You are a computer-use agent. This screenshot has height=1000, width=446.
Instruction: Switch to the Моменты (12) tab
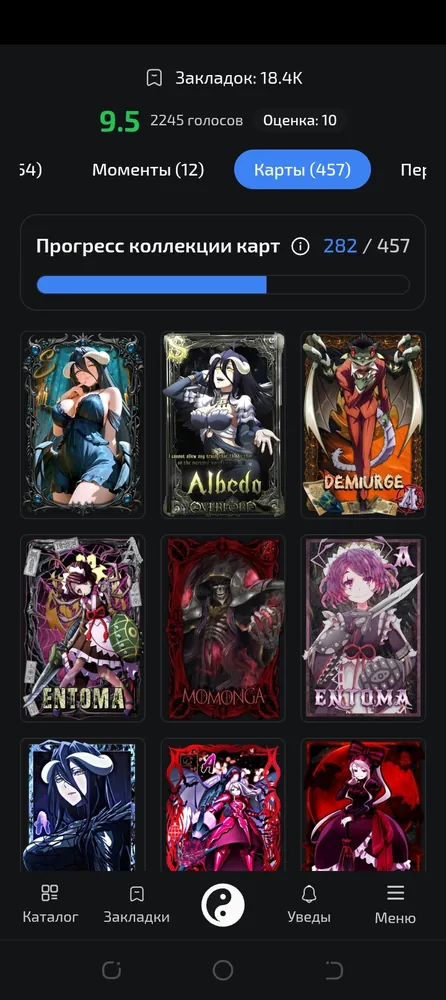pyautogui.click(x=148, y=170)
